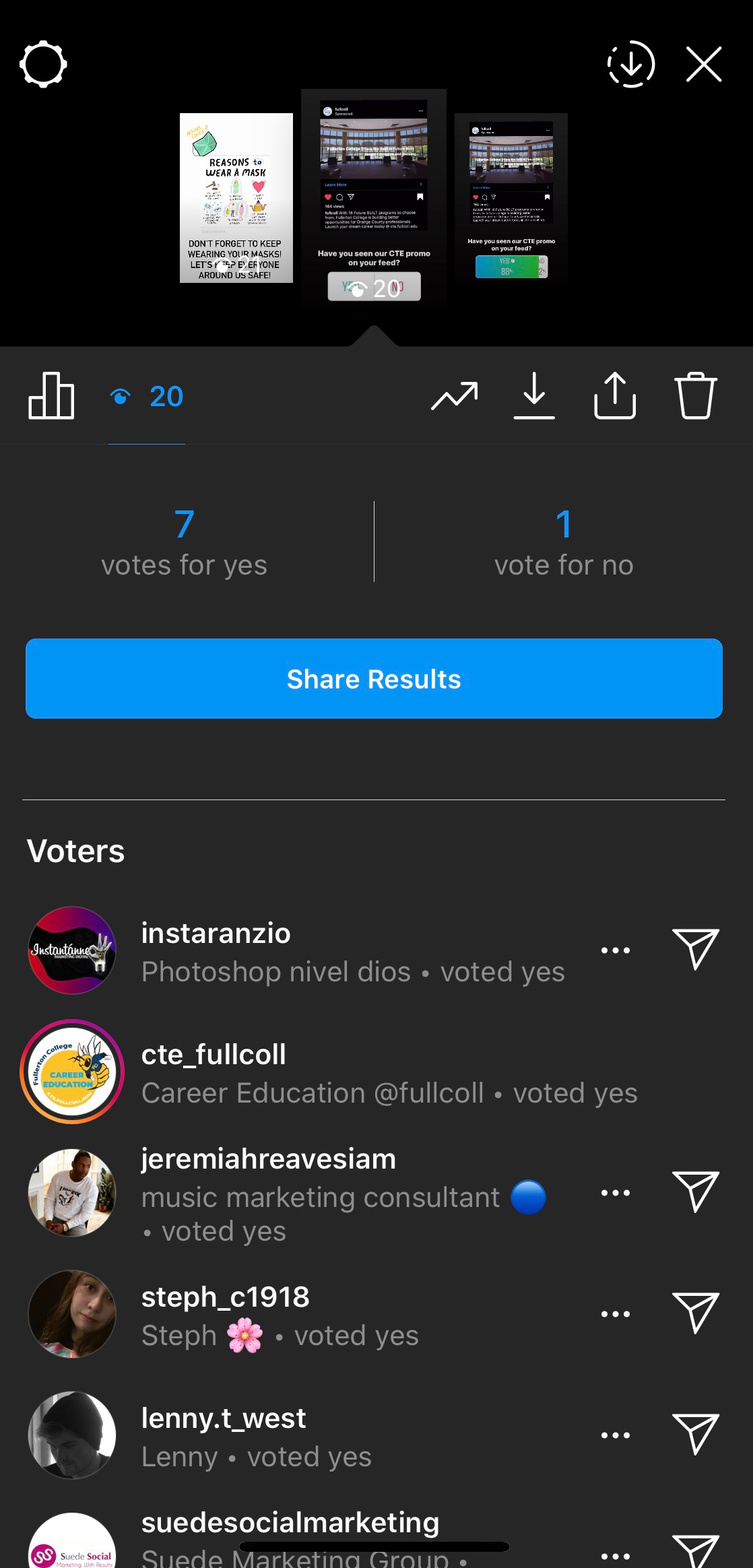Promote the story with the trending arrow
Screen dimensions: 753x1568
pos(455,396)
